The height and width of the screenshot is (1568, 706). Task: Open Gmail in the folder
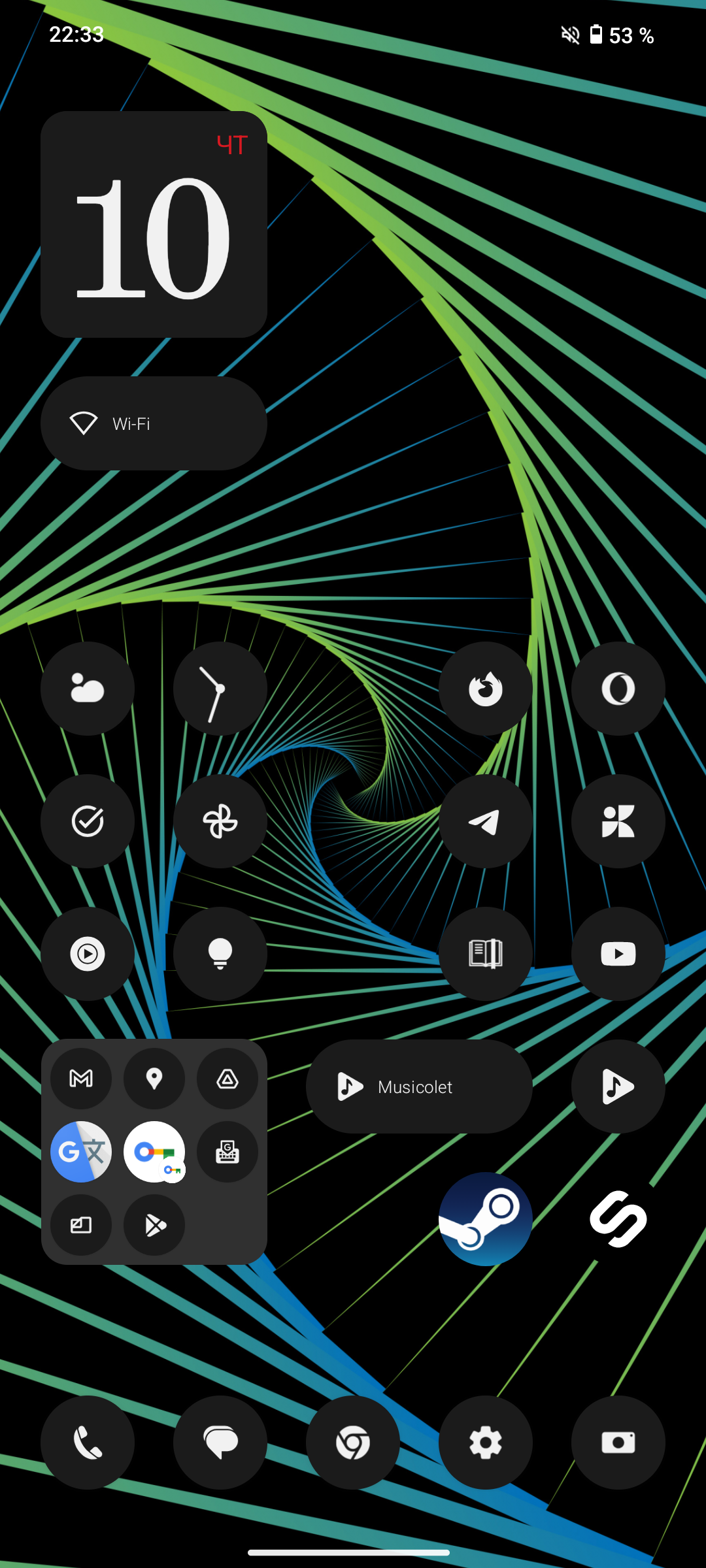pos(81,1079)
